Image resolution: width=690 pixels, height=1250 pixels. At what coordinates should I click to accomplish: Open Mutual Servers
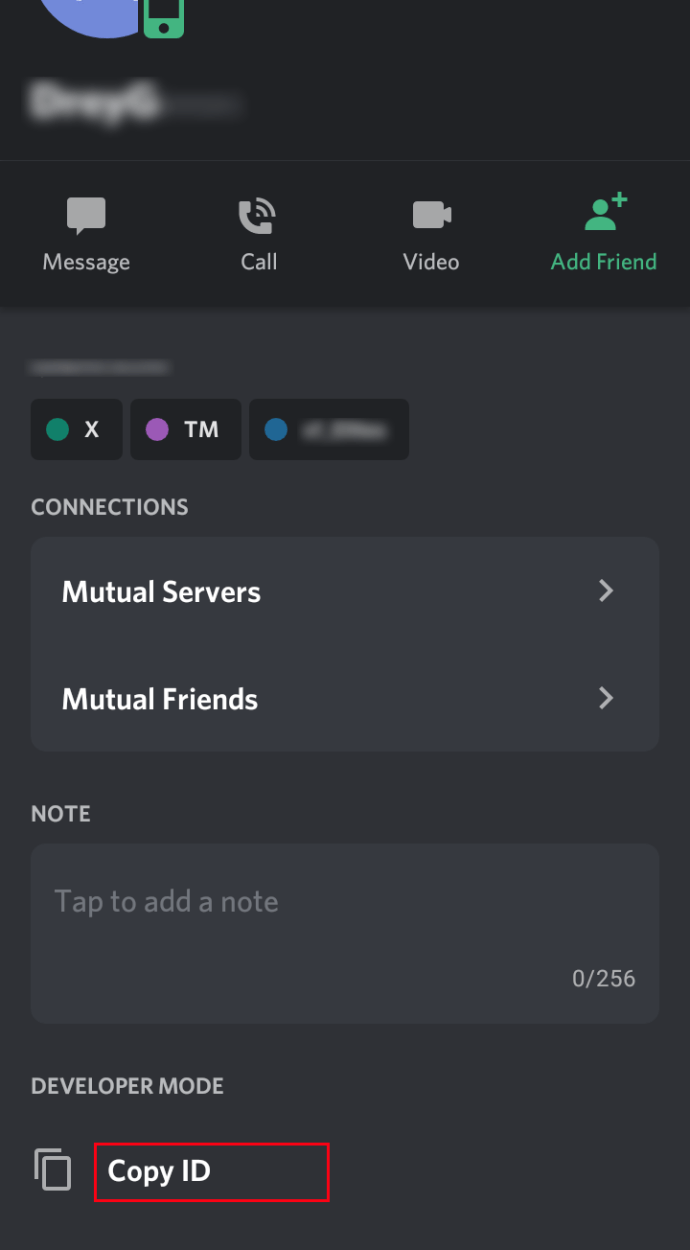tap(345, 591)
